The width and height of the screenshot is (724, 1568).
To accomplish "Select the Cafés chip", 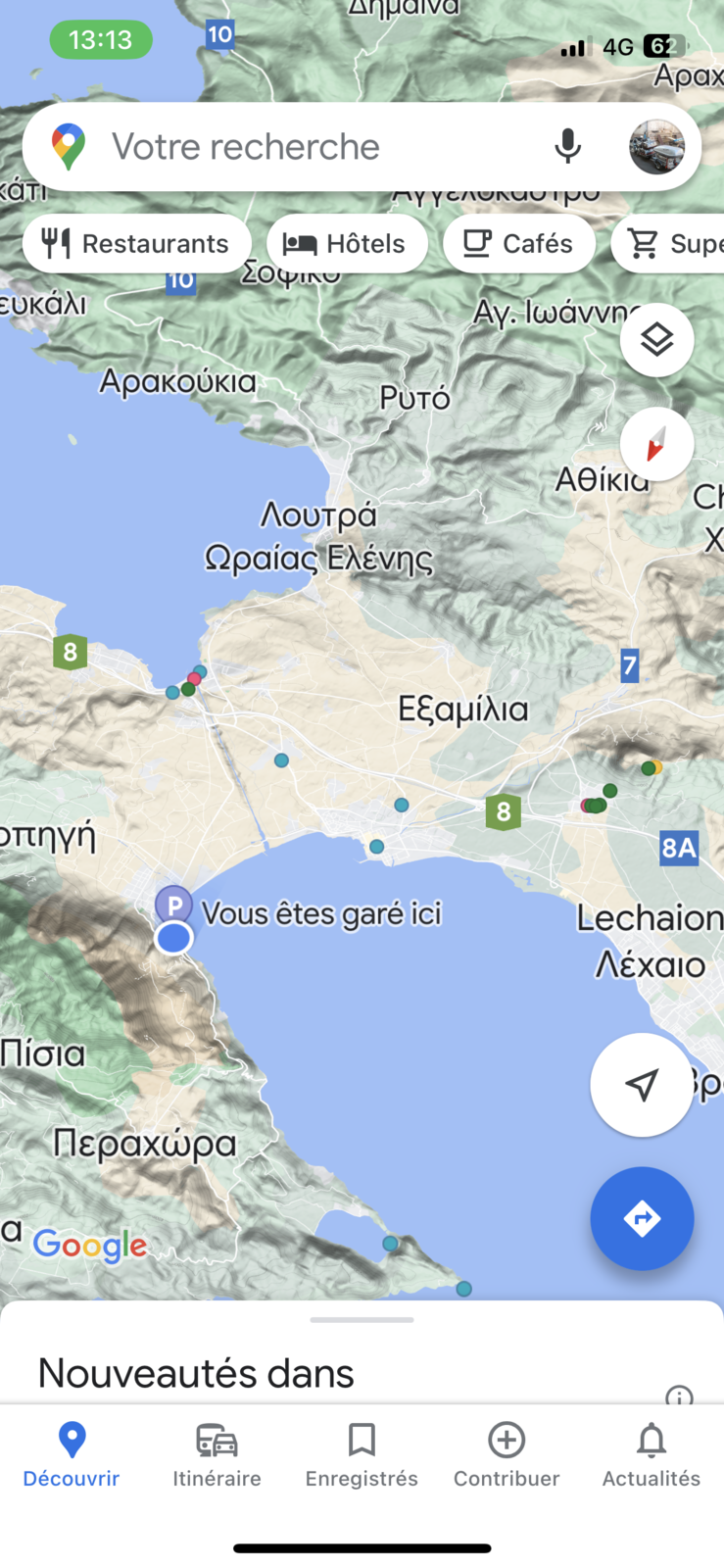I will pyautogui.click(x=518, y=243).
